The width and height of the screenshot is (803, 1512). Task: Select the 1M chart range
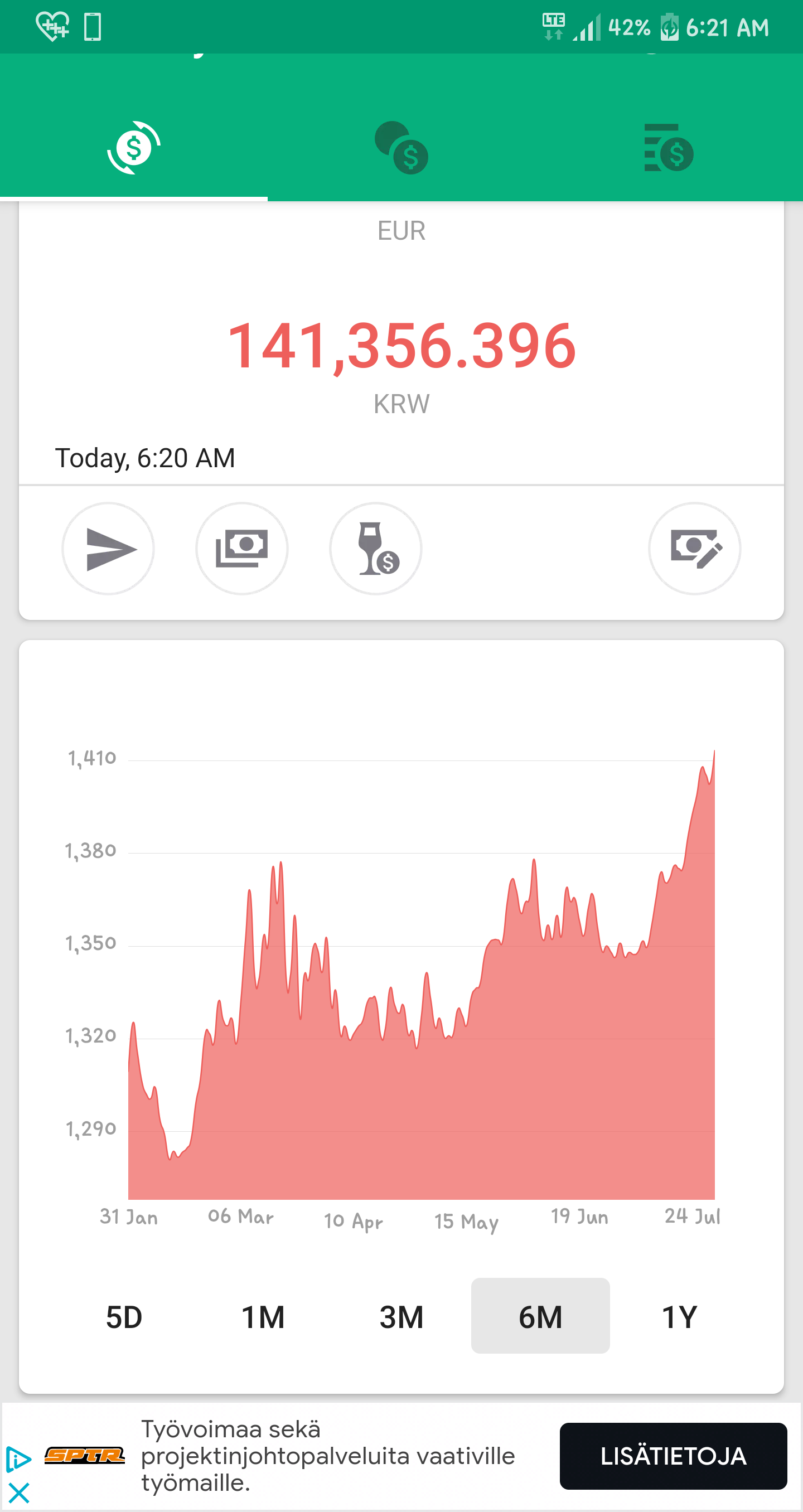point(263,1316)
